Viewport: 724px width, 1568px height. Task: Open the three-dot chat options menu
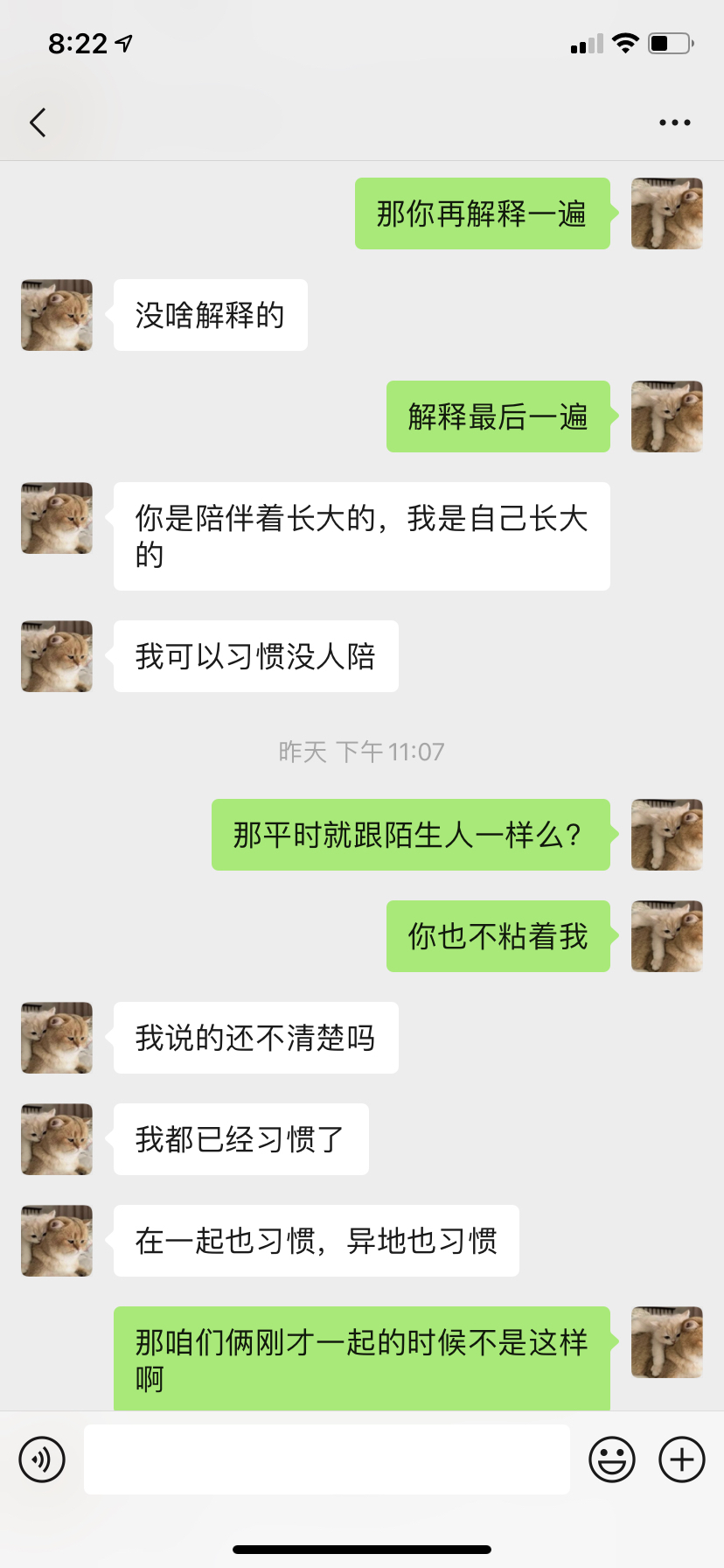pyautogui.click(x=674, y=122)
